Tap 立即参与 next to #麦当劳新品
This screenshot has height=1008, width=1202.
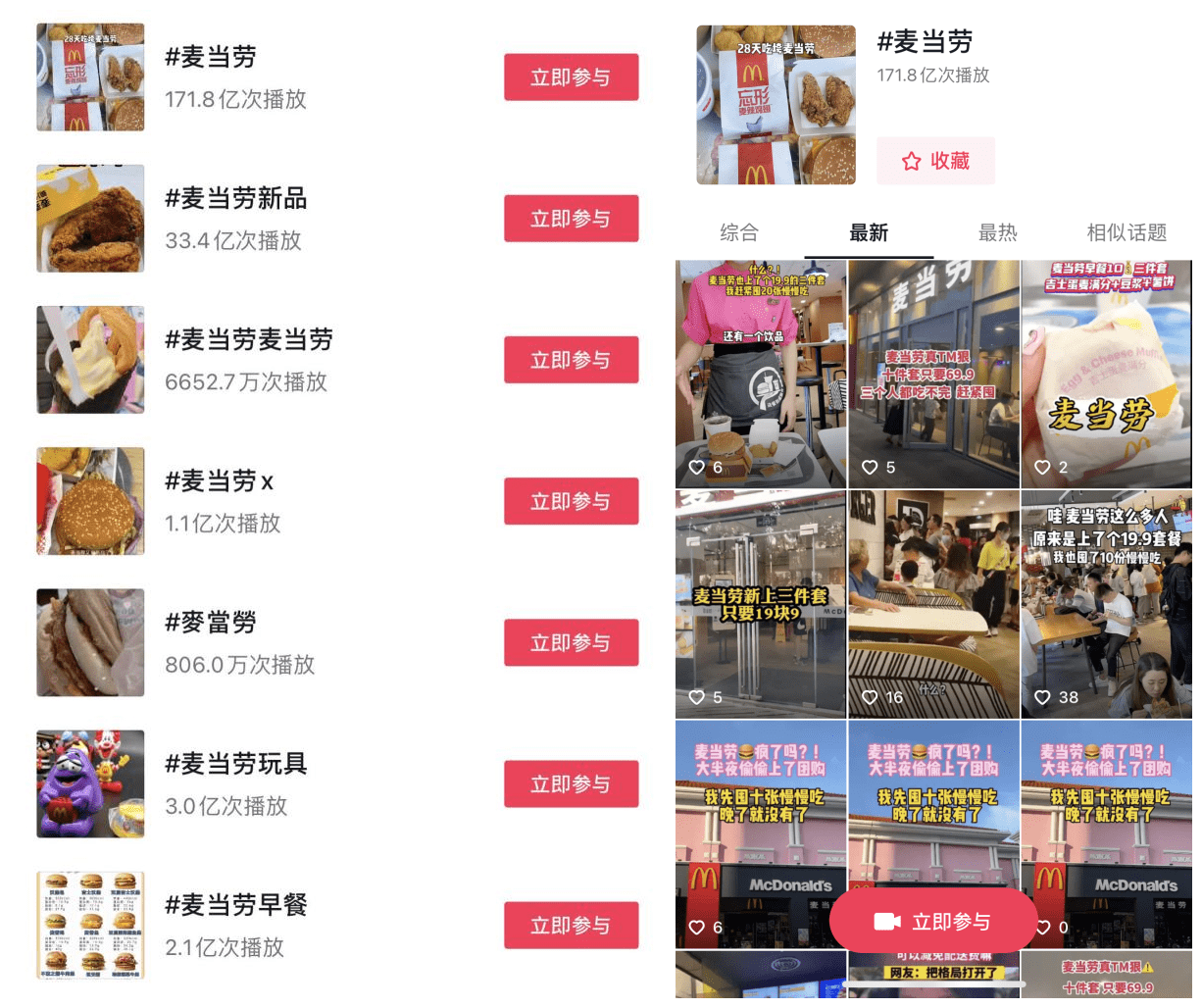[571, 219]
